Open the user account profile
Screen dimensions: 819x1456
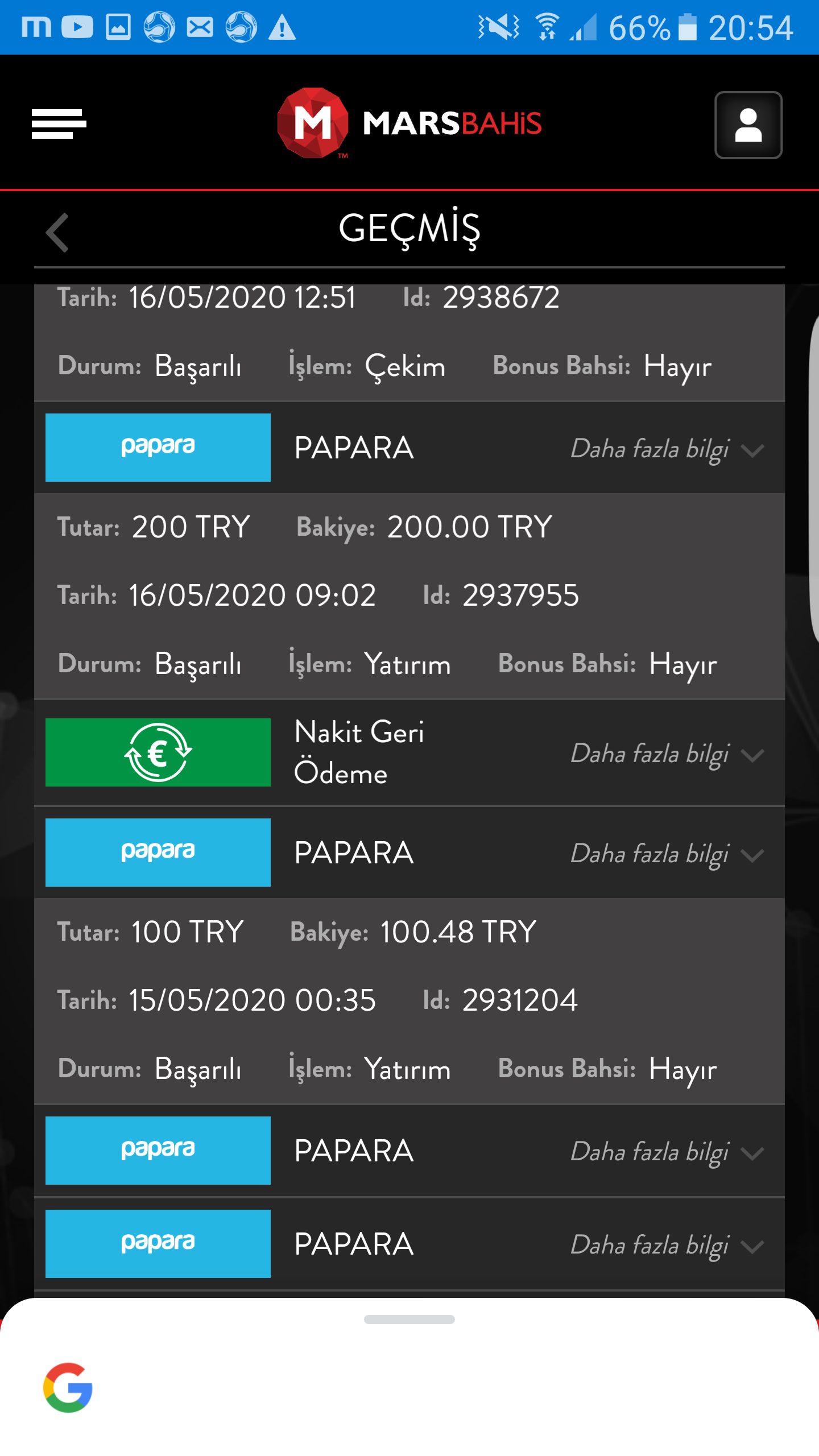[x=748, y=125]
